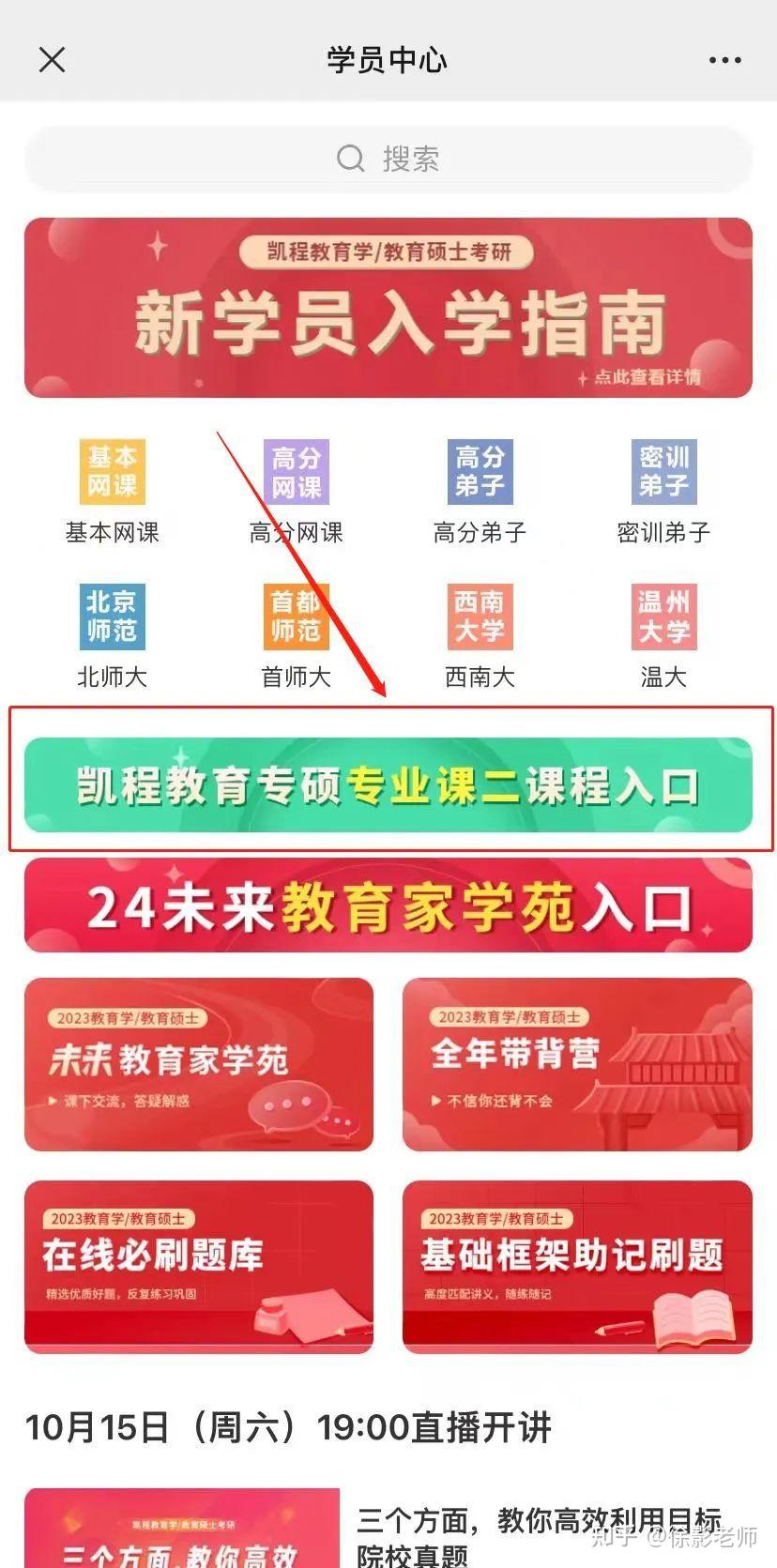The width and height of the screenshot is (777, 1568).
Task: Enter 凯程教育专硕专业课二课程入口
Action: (x=388, y=785)
